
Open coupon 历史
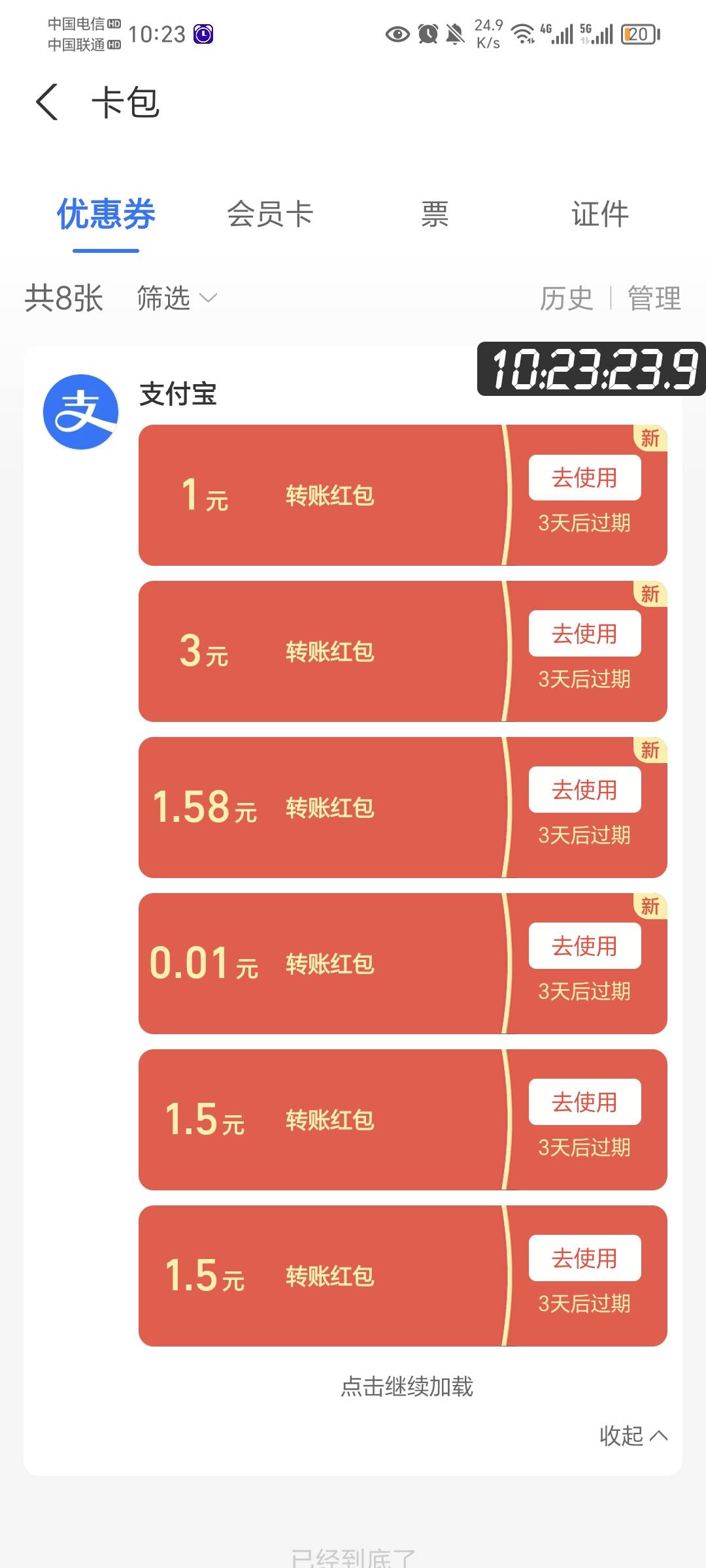pos(566,299)
